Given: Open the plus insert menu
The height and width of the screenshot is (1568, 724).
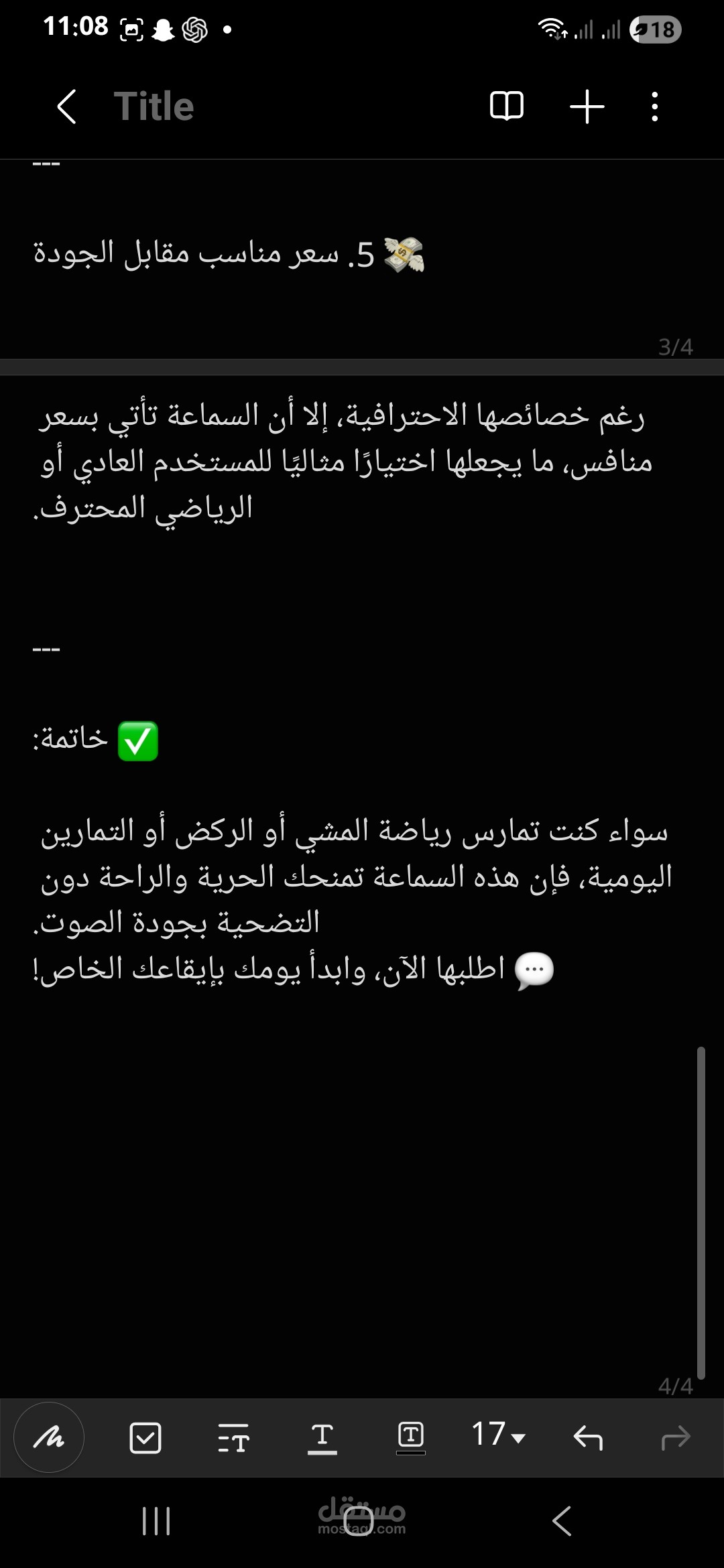Looking at the screenshot, I should (x=587, y=107).
